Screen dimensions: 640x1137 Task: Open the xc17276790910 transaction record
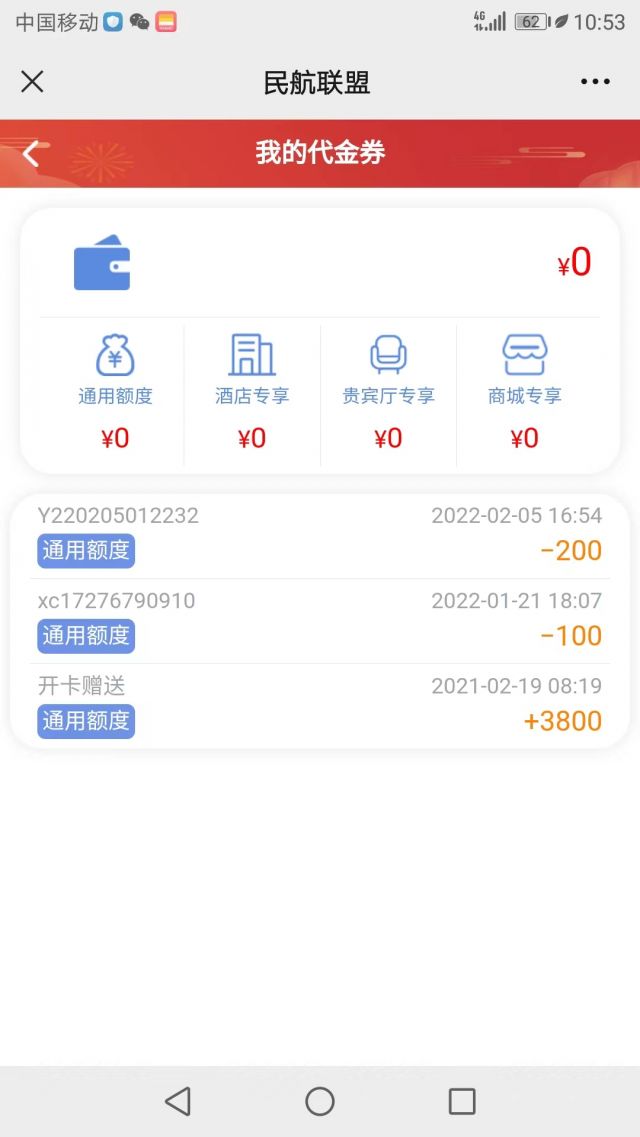[320, 620]
